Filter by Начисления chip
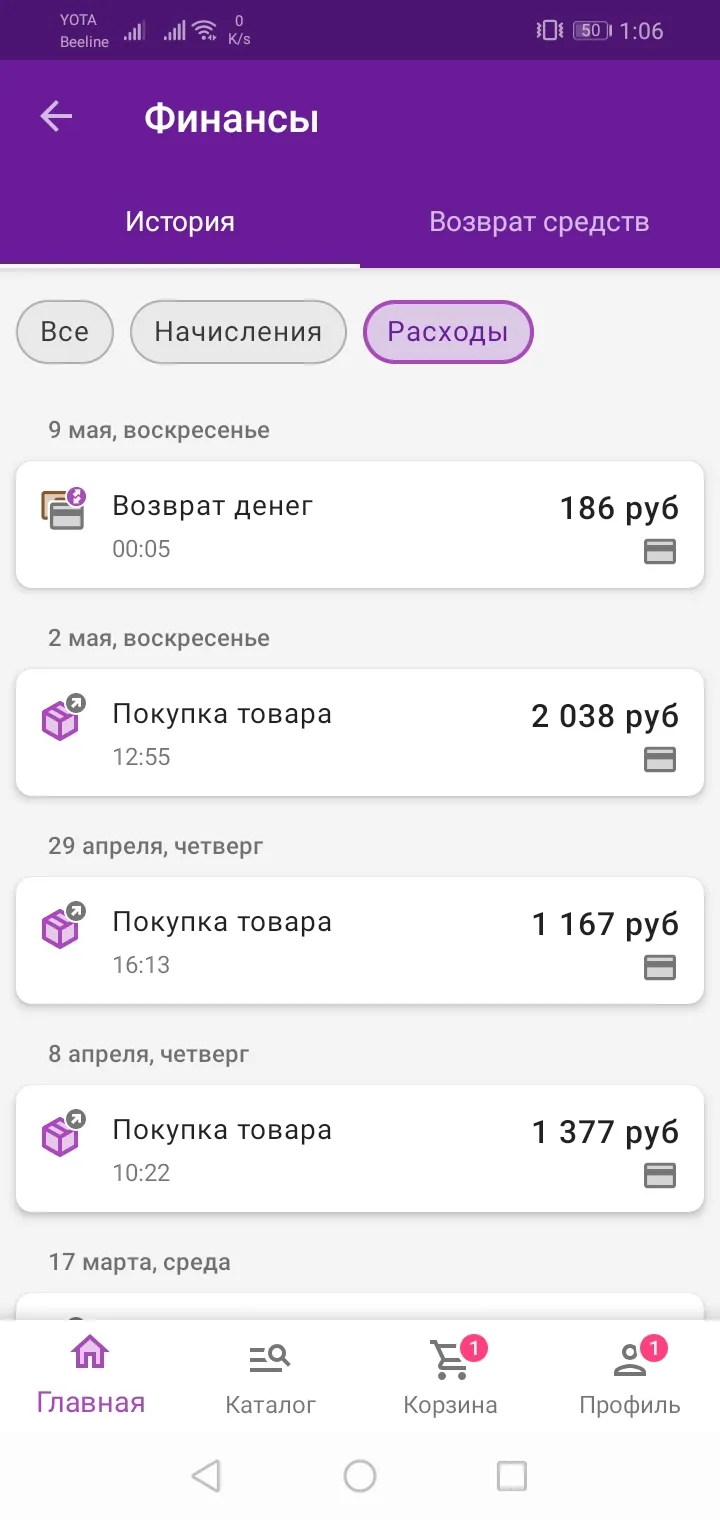This screenshot has height=1520, width=720. (238, 332)
